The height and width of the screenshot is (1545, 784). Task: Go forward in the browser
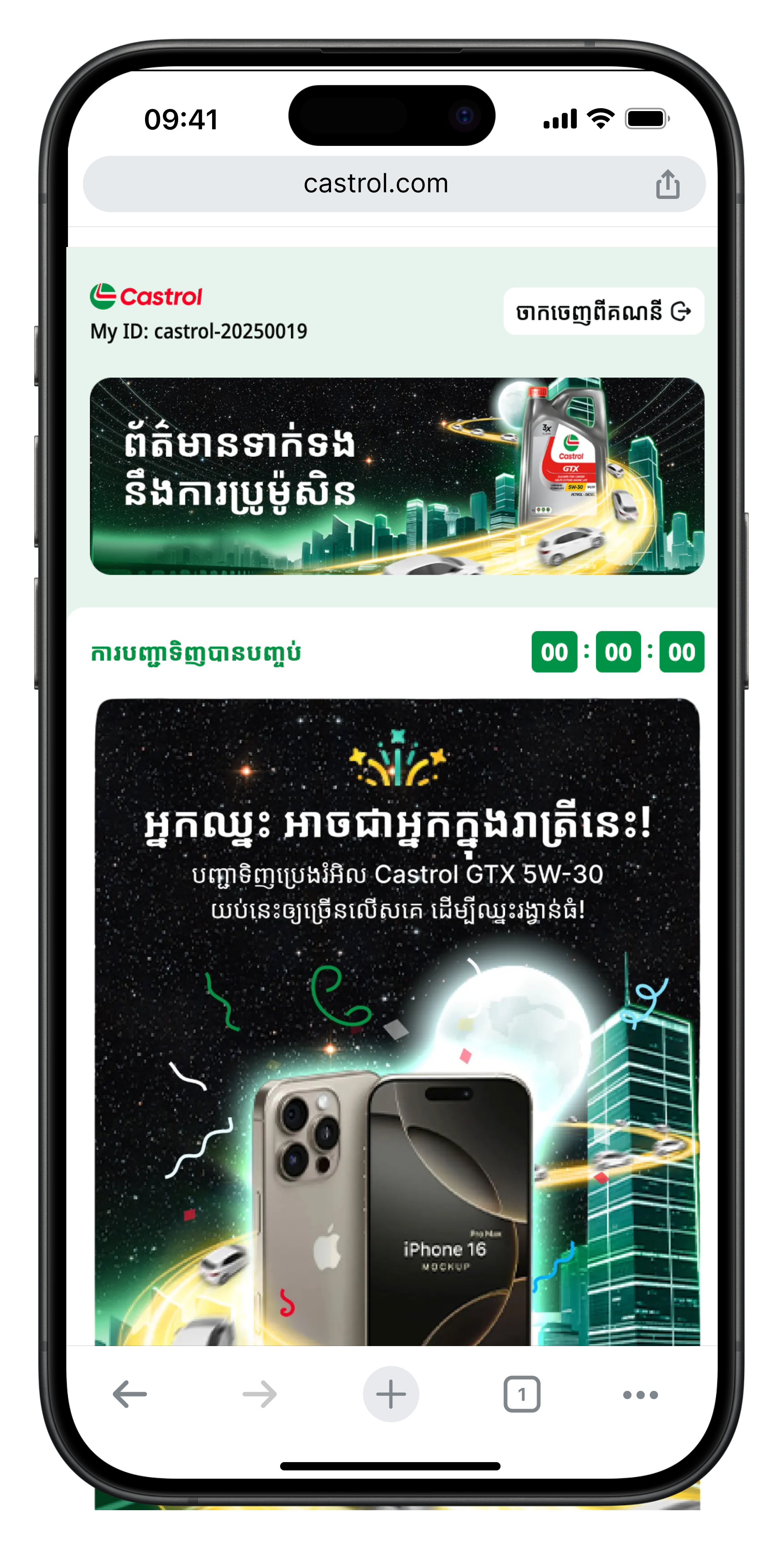pos(260,1395)
